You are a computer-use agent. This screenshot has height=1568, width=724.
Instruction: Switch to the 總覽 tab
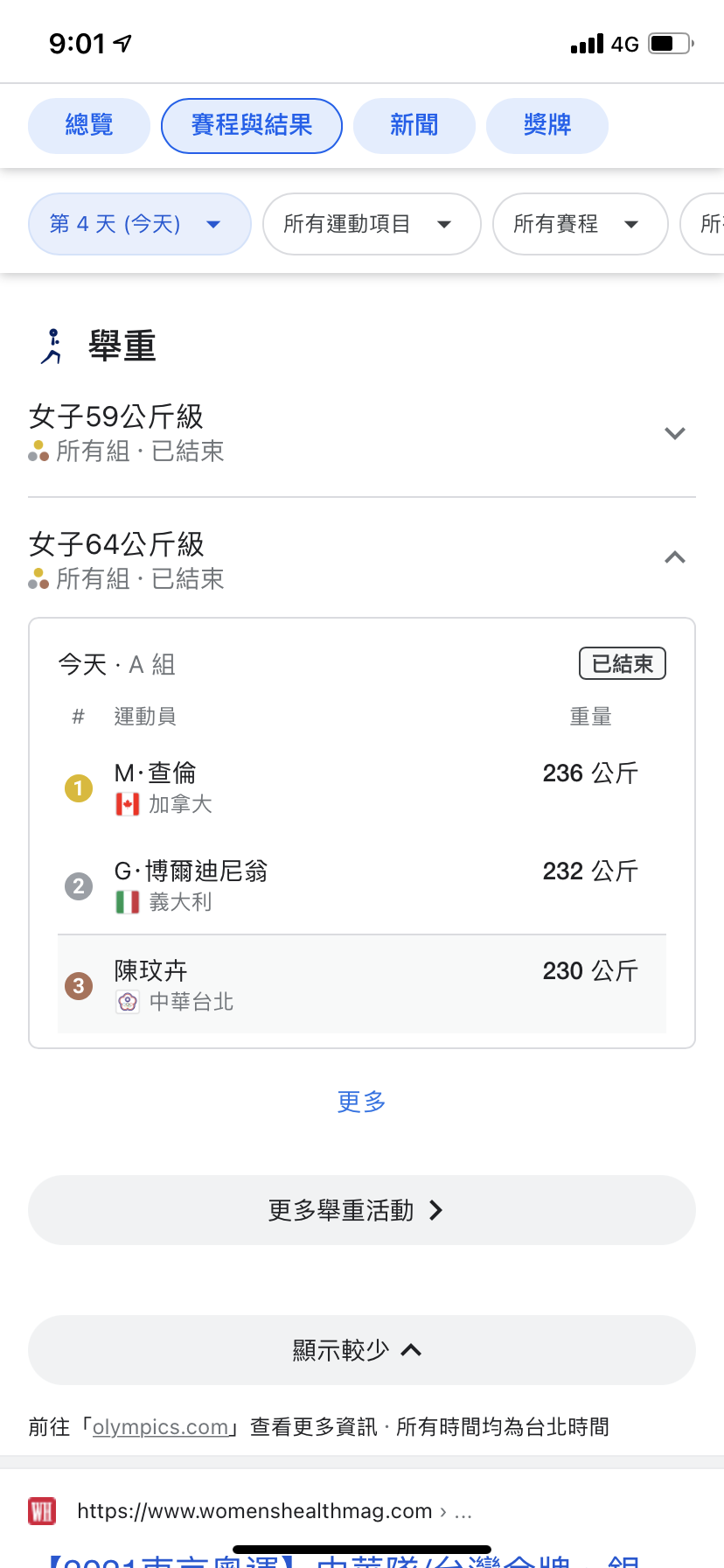89,126
